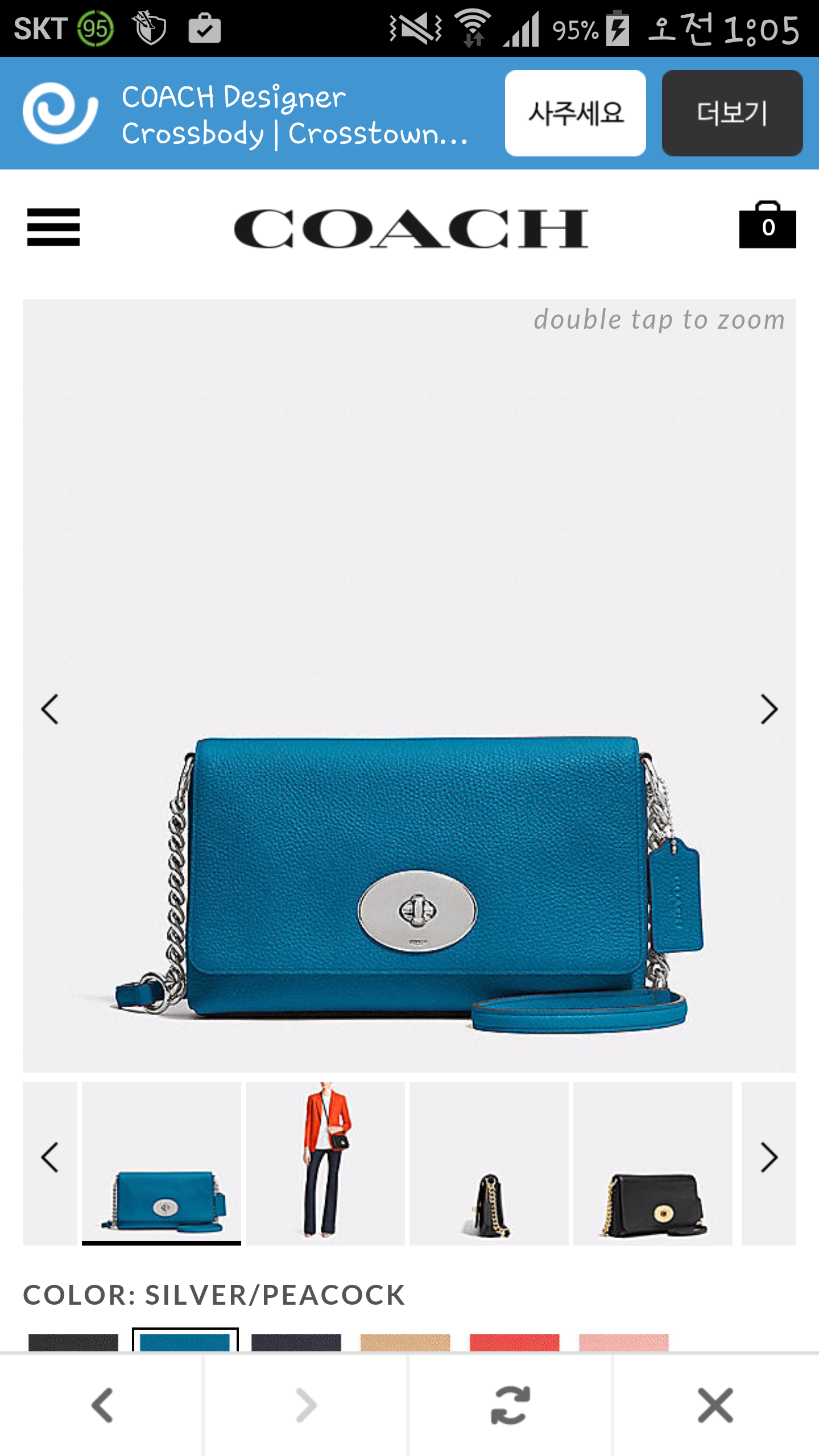819x1456 pixels.
Task: Show previous product image with left arrow
Action: pos(50,709)
